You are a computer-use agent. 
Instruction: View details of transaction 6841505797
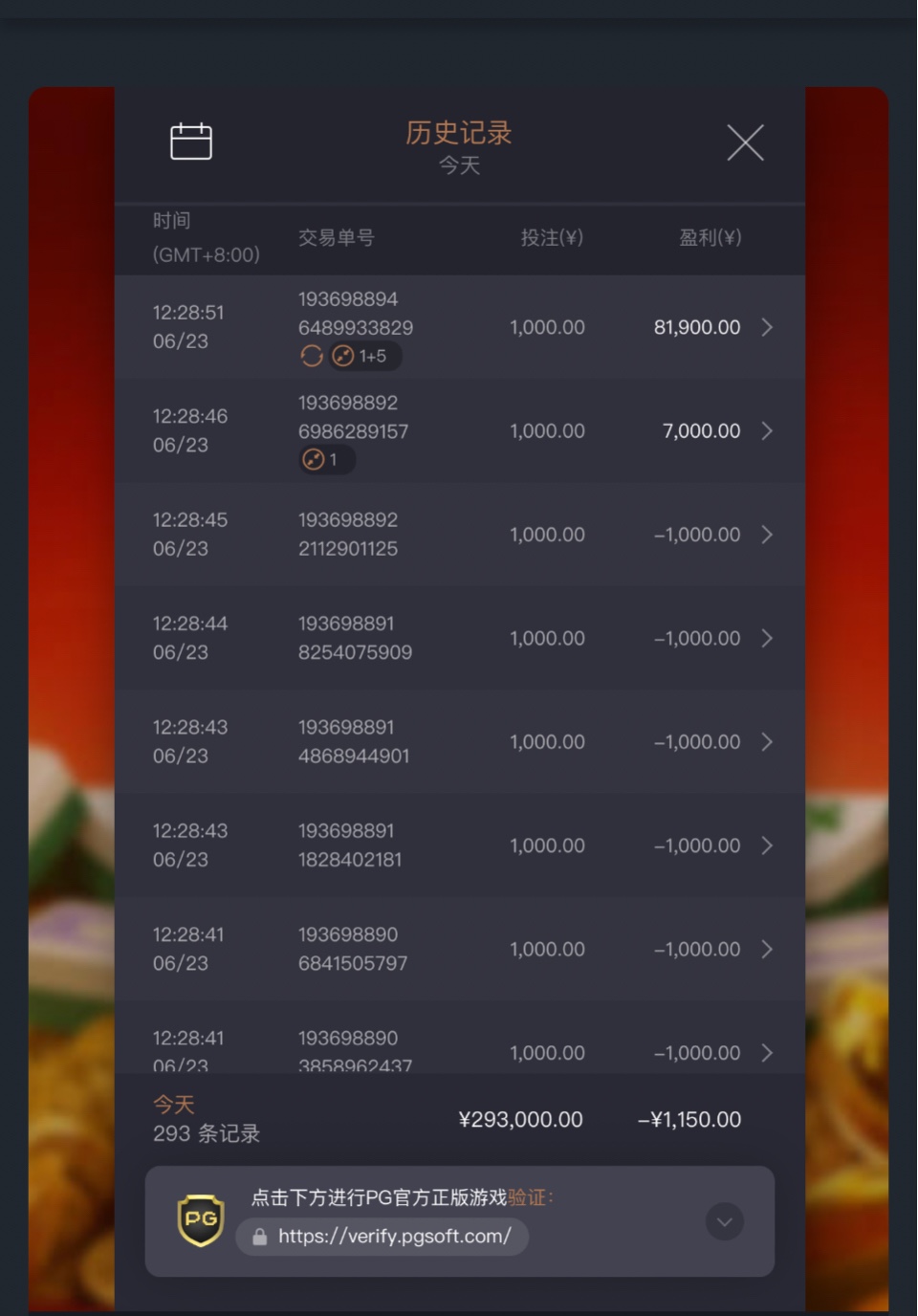tap(766, 949)
